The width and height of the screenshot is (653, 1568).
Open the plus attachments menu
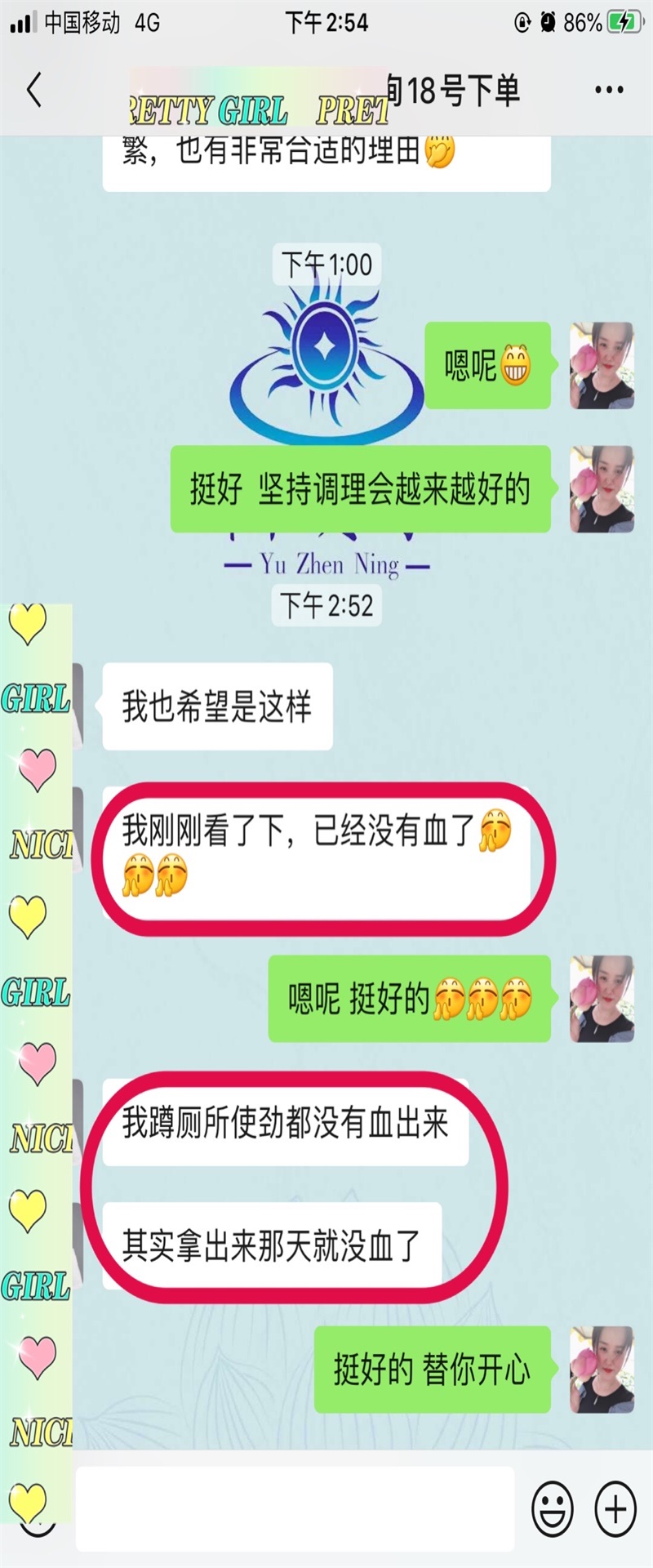click(x=615, y=1509)
